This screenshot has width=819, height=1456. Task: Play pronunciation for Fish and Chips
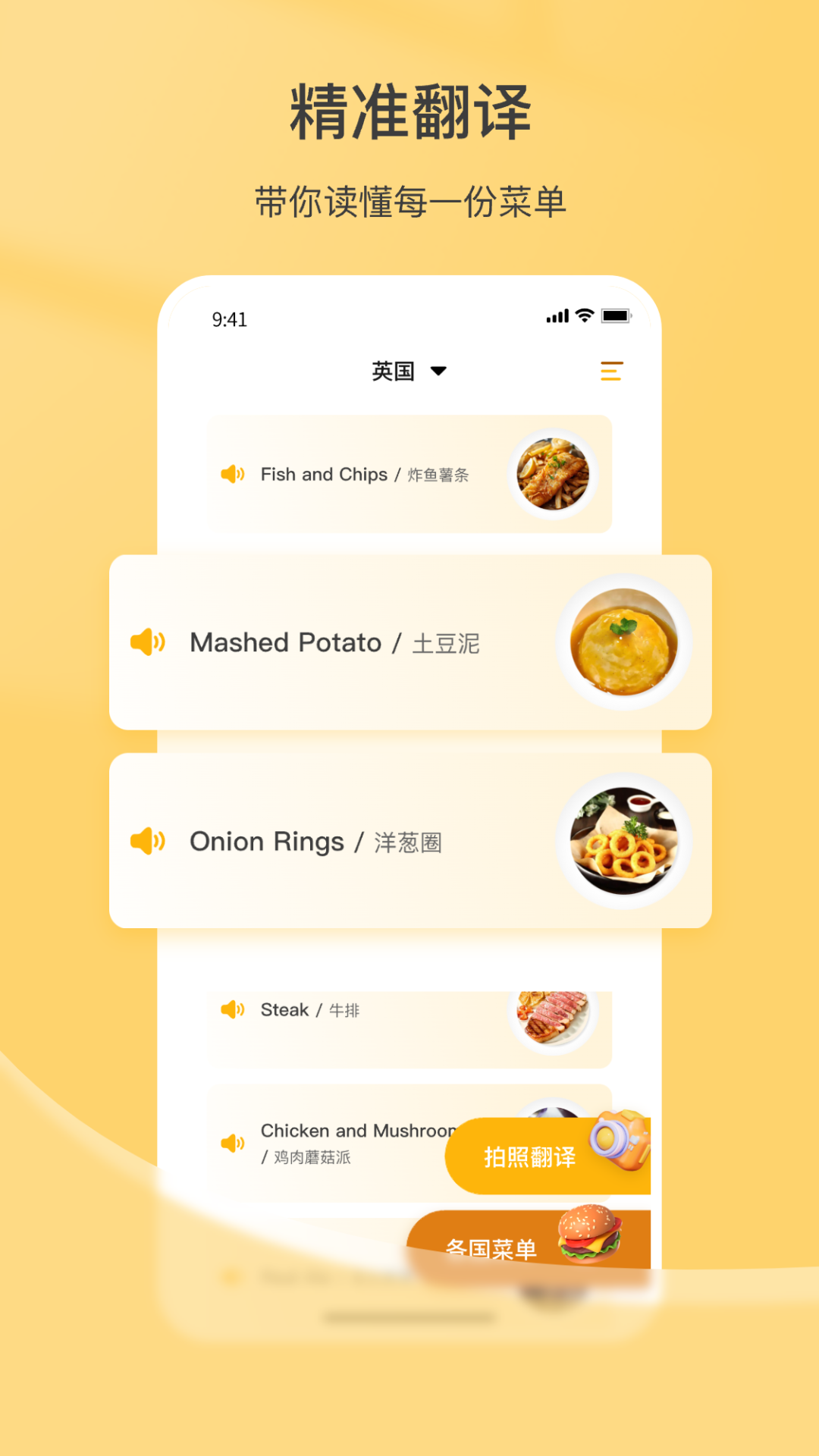[231, 473]
